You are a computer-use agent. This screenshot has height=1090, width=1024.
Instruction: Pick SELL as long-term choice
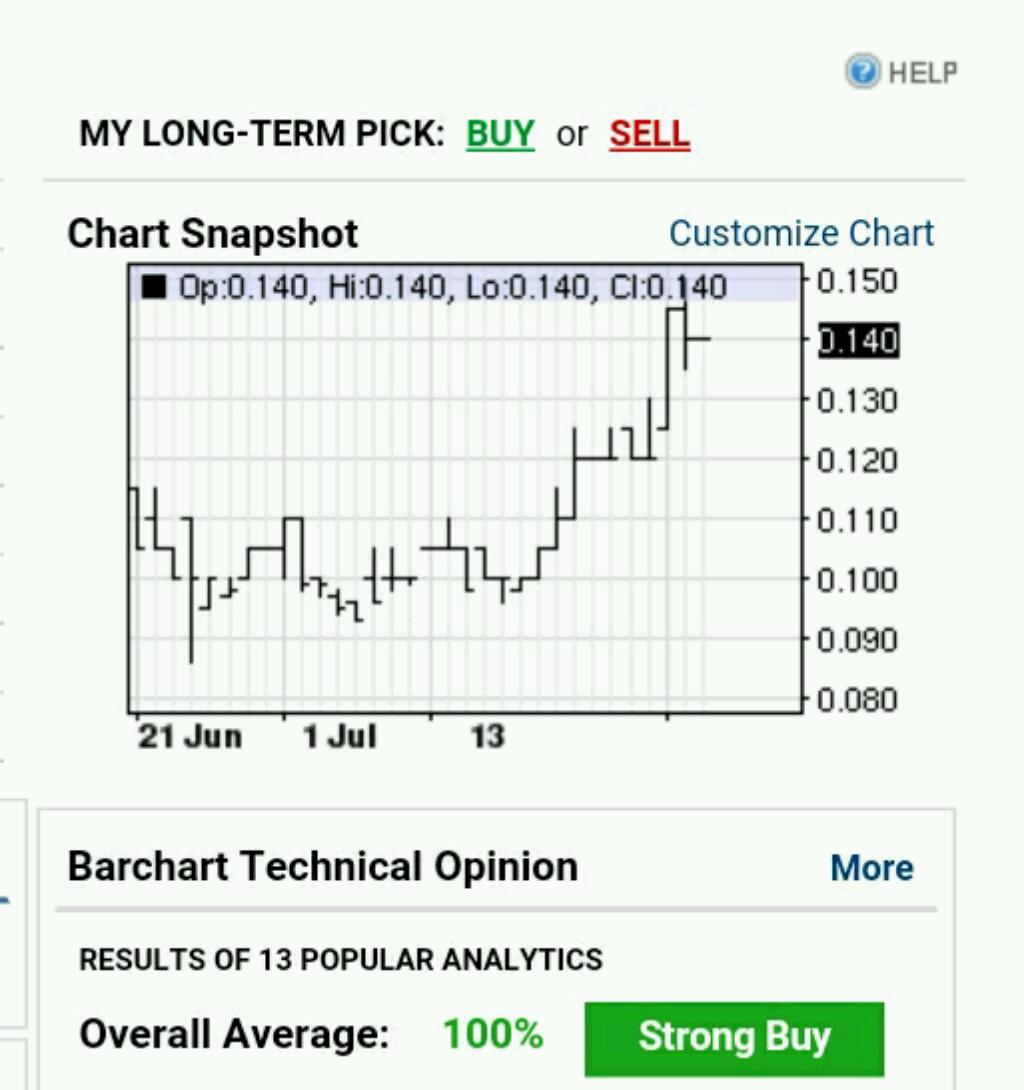pyautogui.click(x=649, y=134)
